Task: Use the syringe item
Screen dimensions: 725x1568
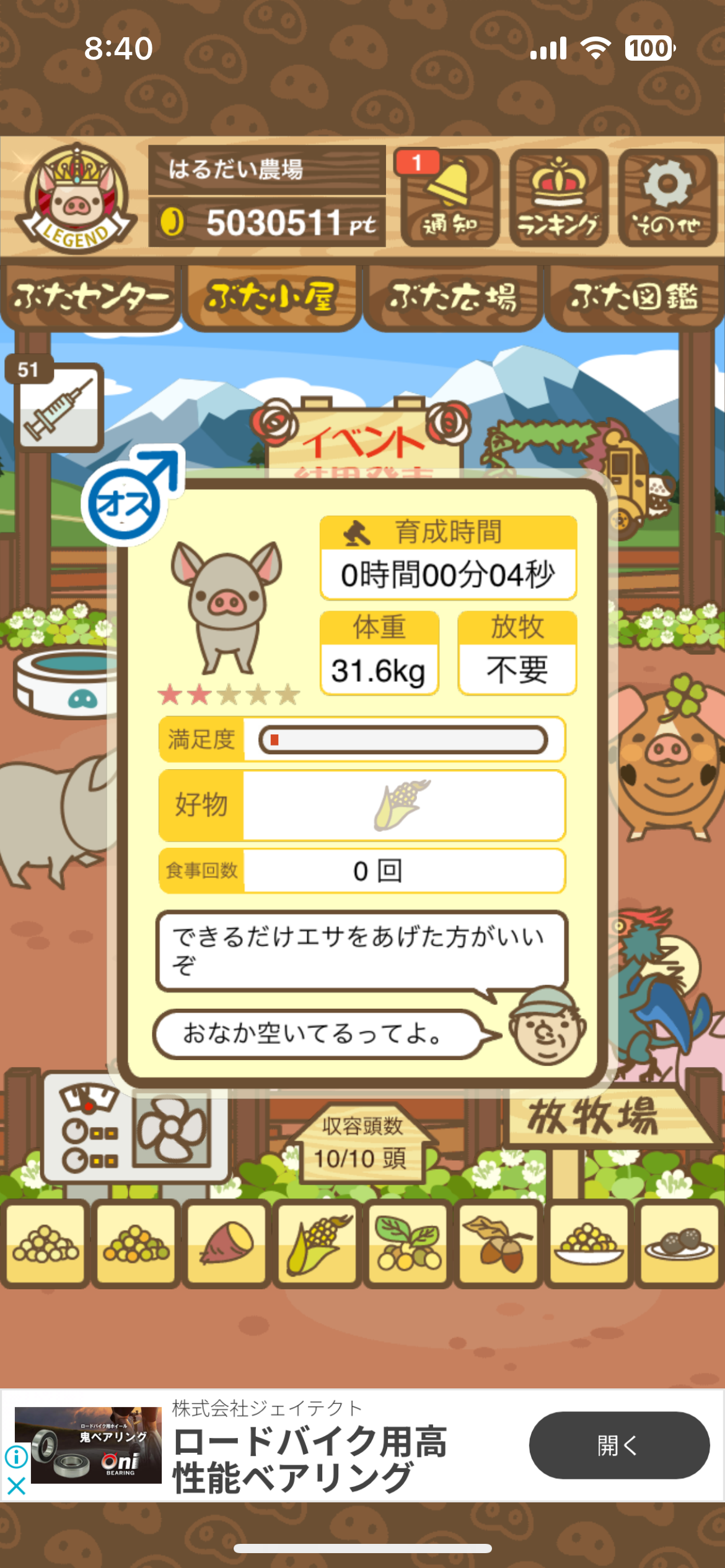Action: 58,406
